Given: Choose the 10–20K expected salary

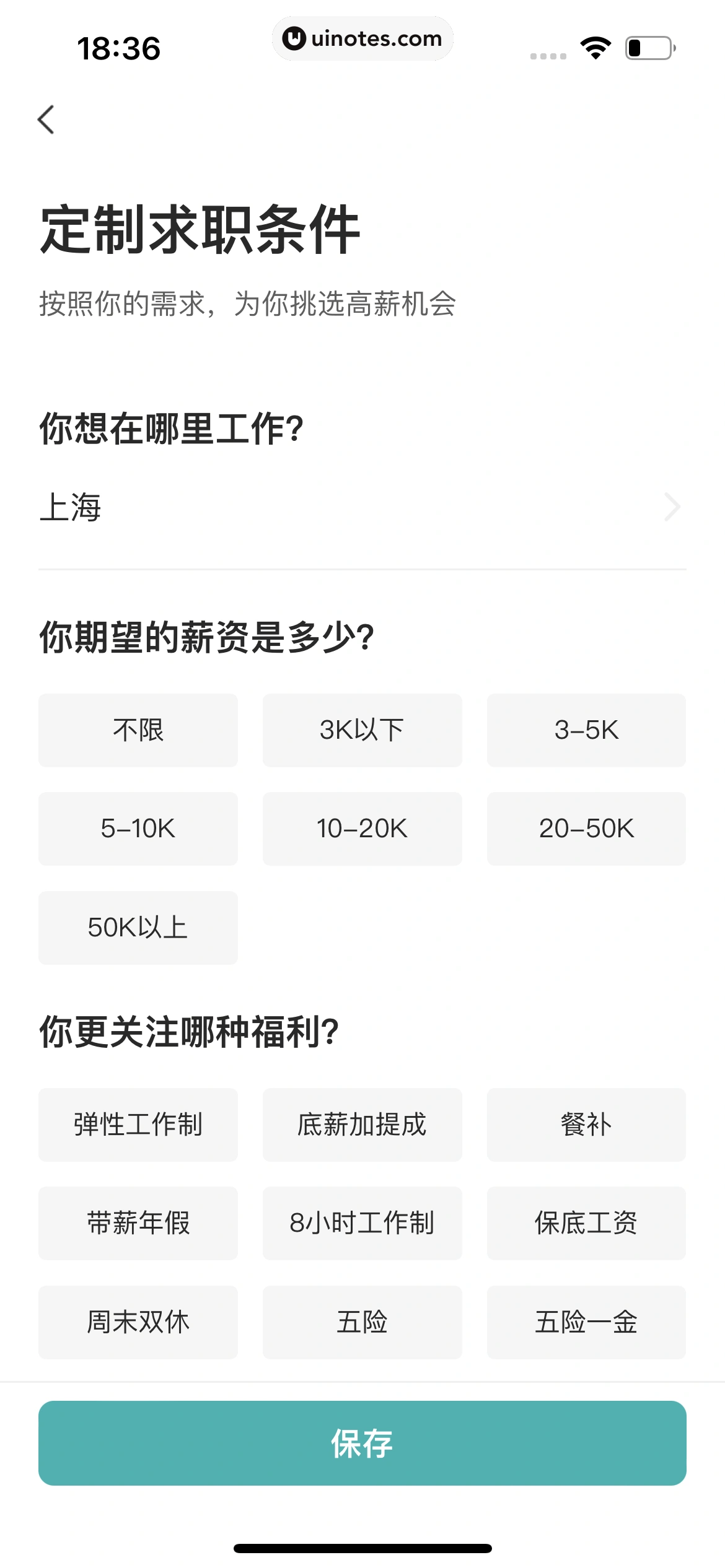Looking at the screenshot, I should pyautogui.click(x=362, y=829).
